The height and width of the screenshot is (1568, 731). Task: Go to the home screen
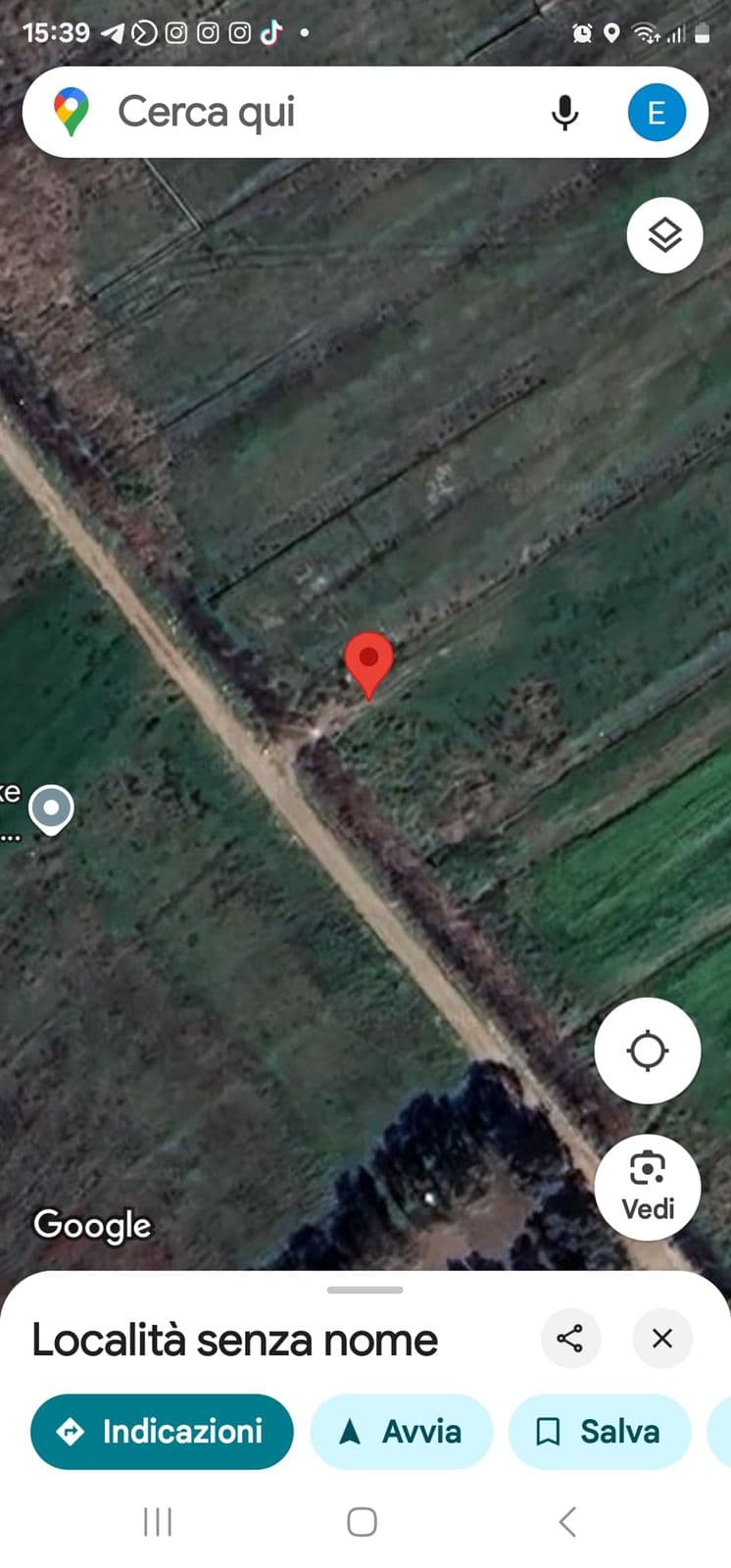pyautogui.click(x=362, y=1522)
